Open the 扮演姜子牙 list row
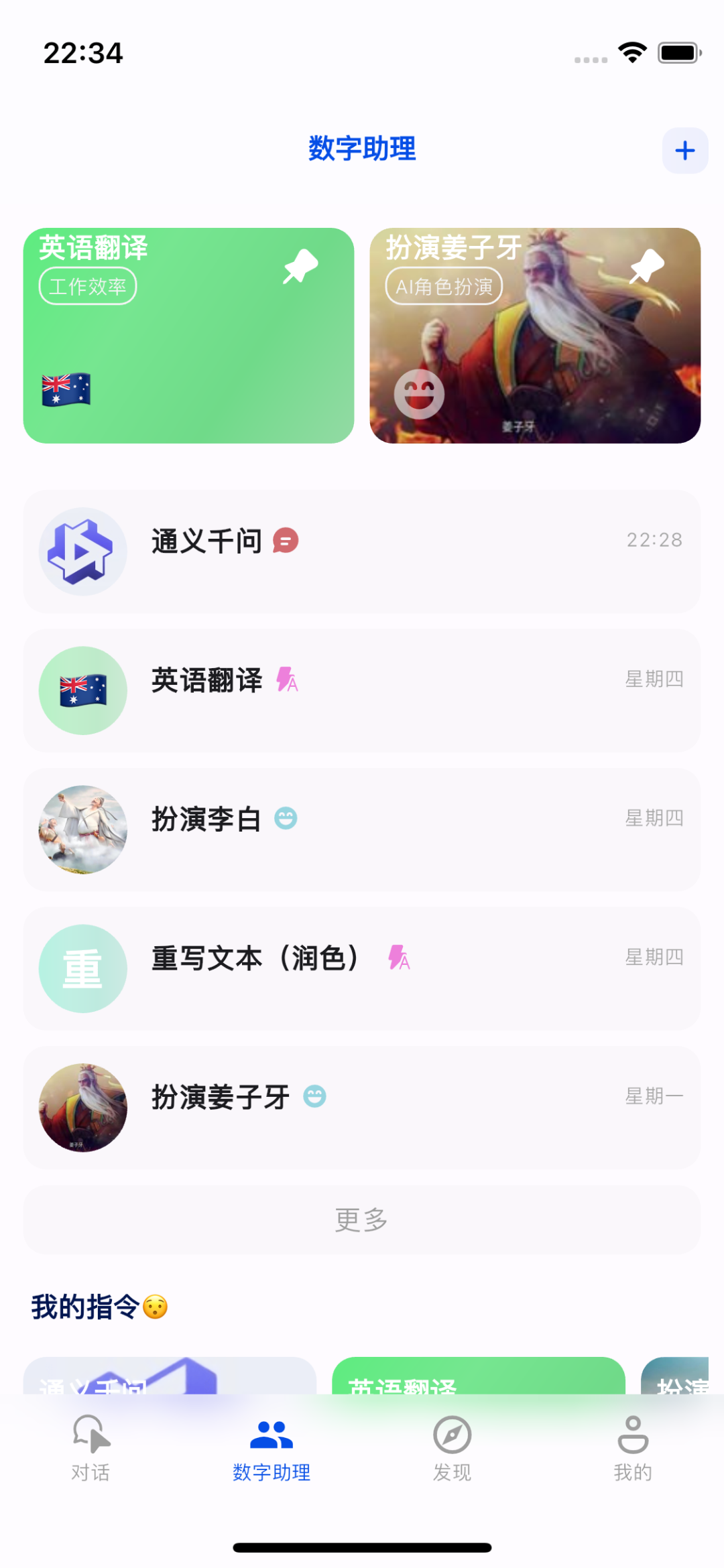Viewport: 724px width, 1568px height. (362, 1108)
